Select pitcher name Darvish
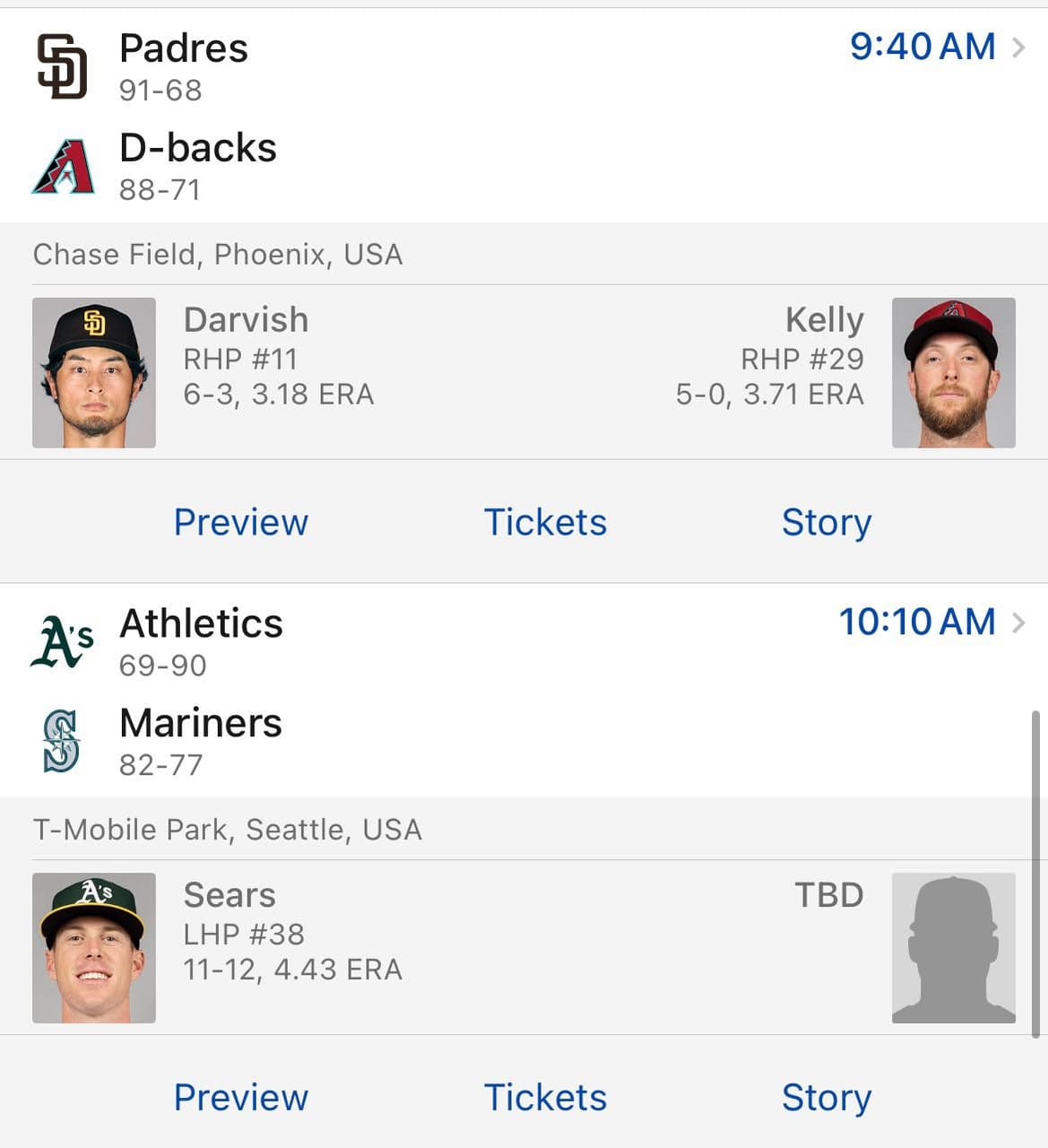This screenshot has height=1148, width=1048. (x=246, y=319)
